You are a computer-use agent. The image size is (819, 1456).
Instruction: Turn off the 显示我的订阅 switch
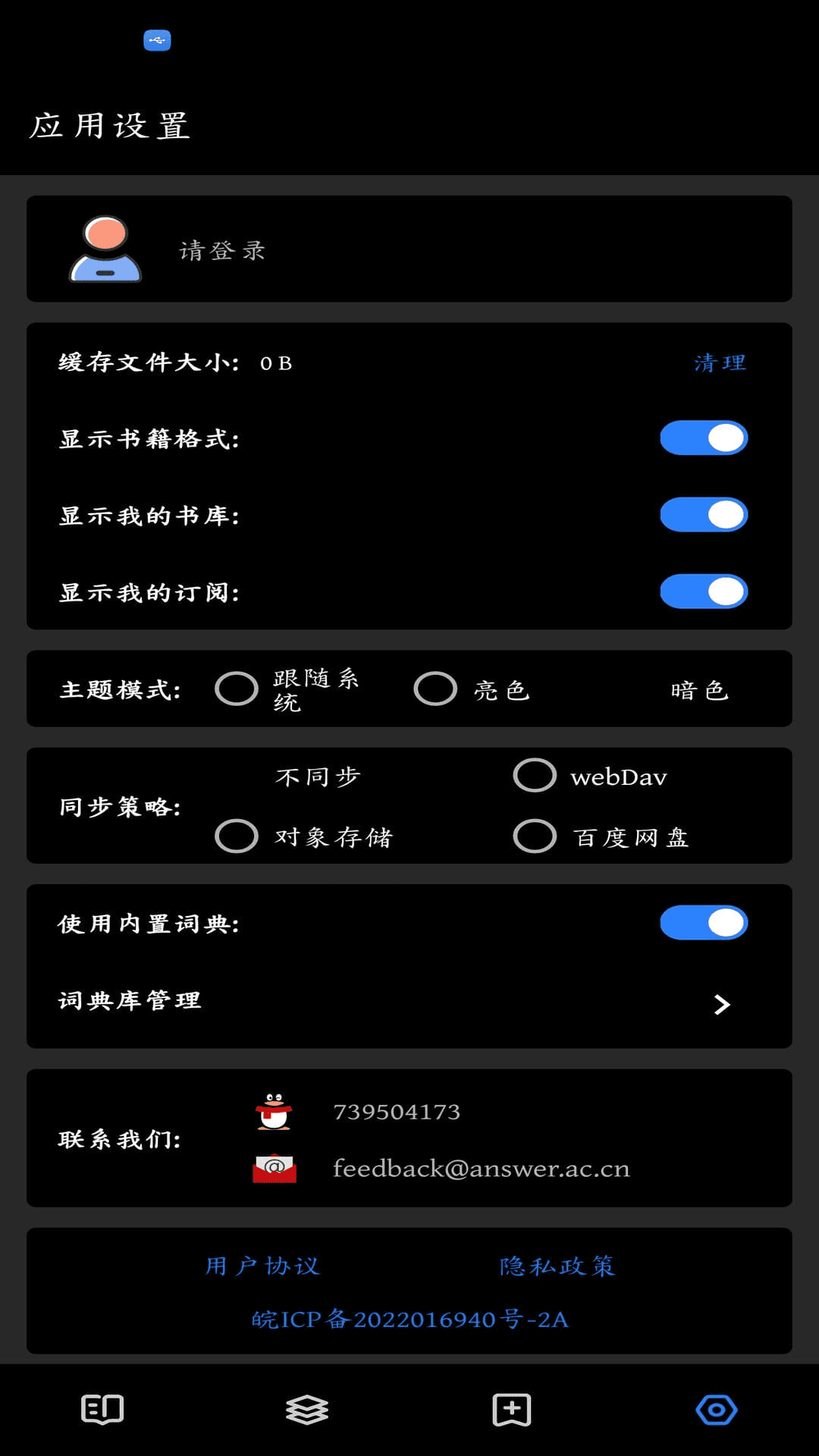(702, 590)
